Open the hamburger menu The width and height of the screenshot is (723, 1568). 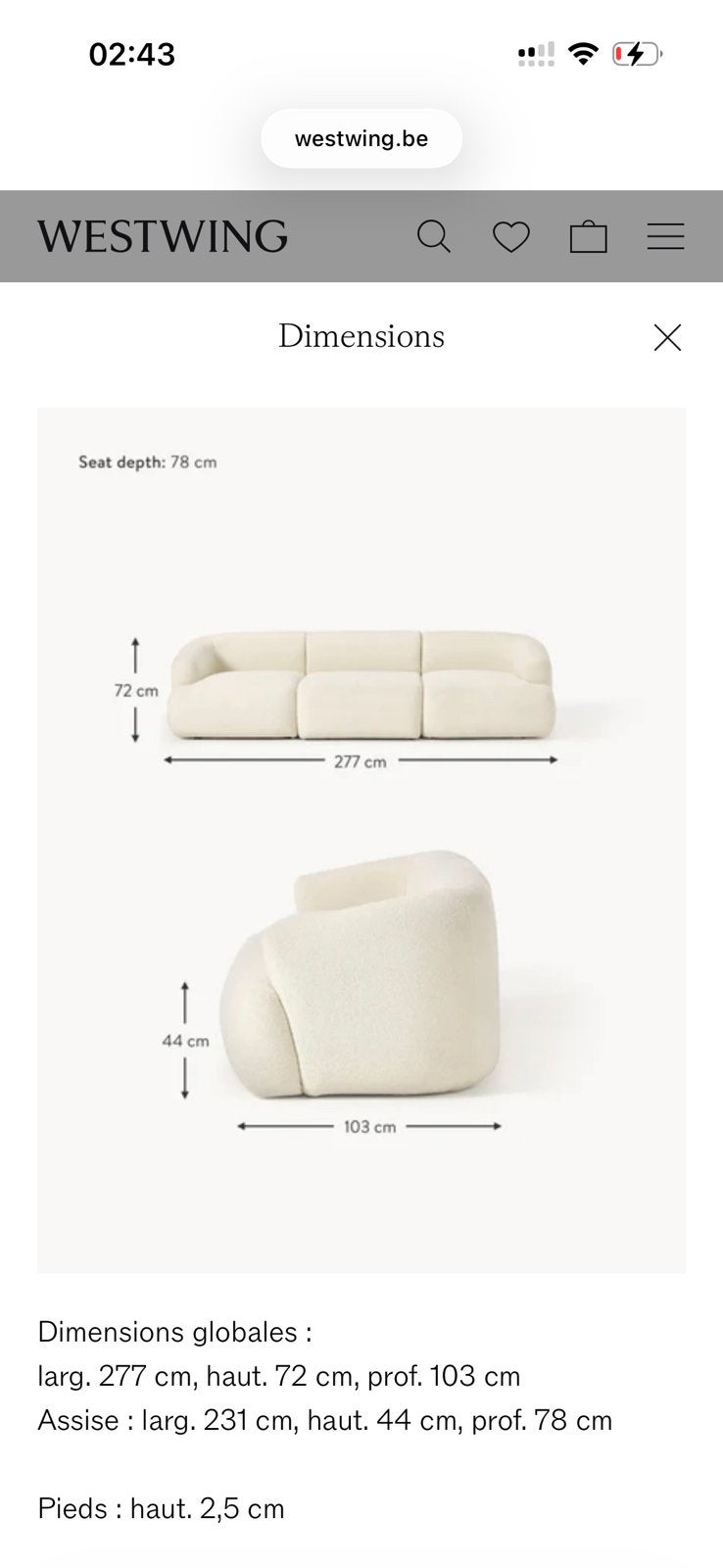click(666, 236)
